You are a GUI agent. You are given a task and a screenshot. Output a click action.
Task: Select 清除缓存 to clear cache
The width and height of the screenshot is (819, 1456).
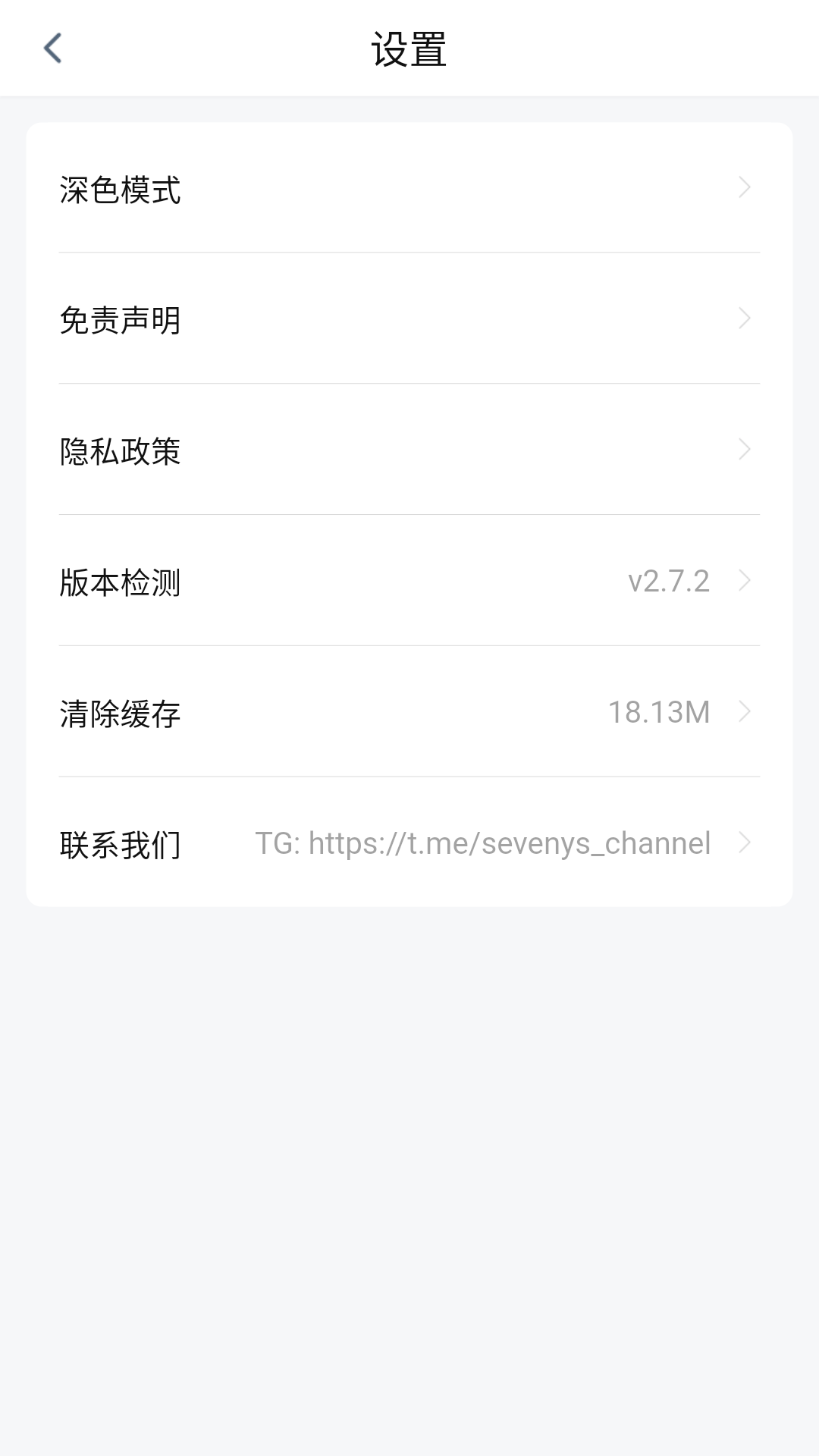pyautogui.click(x=409, y=713)
